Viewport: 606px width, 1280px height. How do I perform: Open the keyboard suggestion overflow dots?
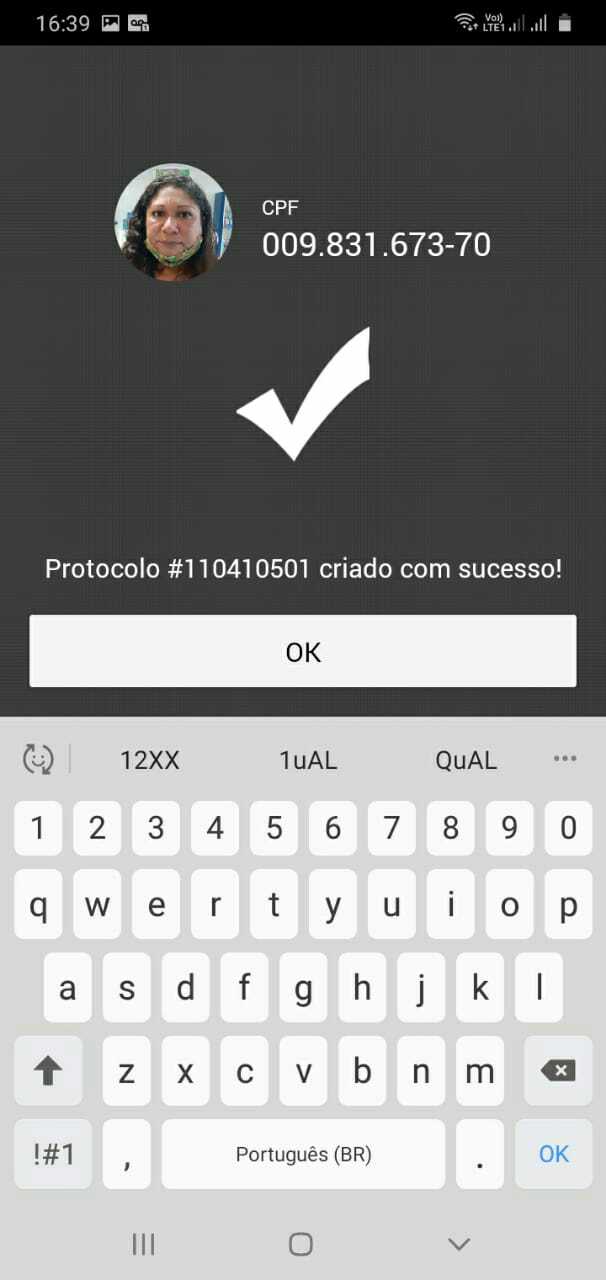coord(565,759)
